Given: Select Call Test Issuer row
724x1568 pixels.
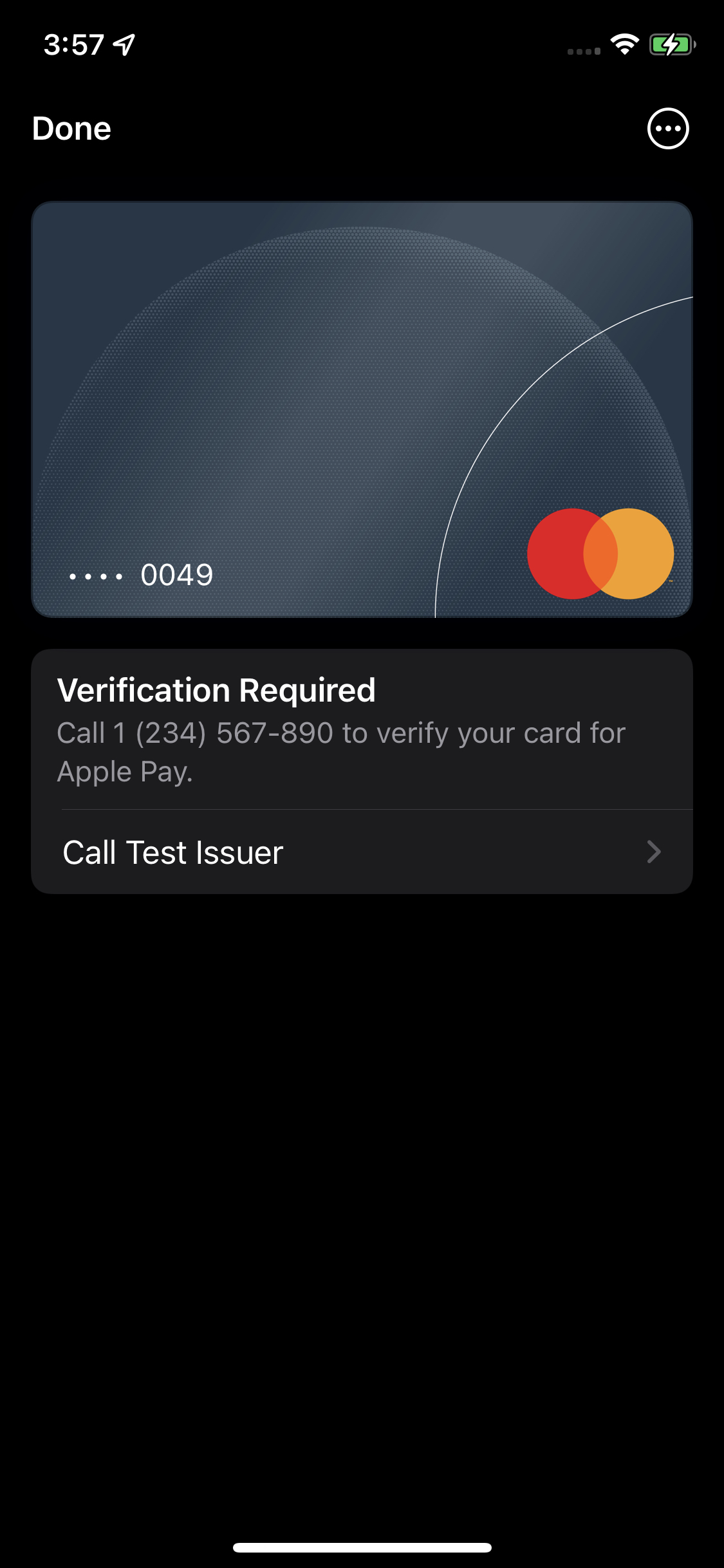Looking at the screenshot, I should click(x=362, y=852).
